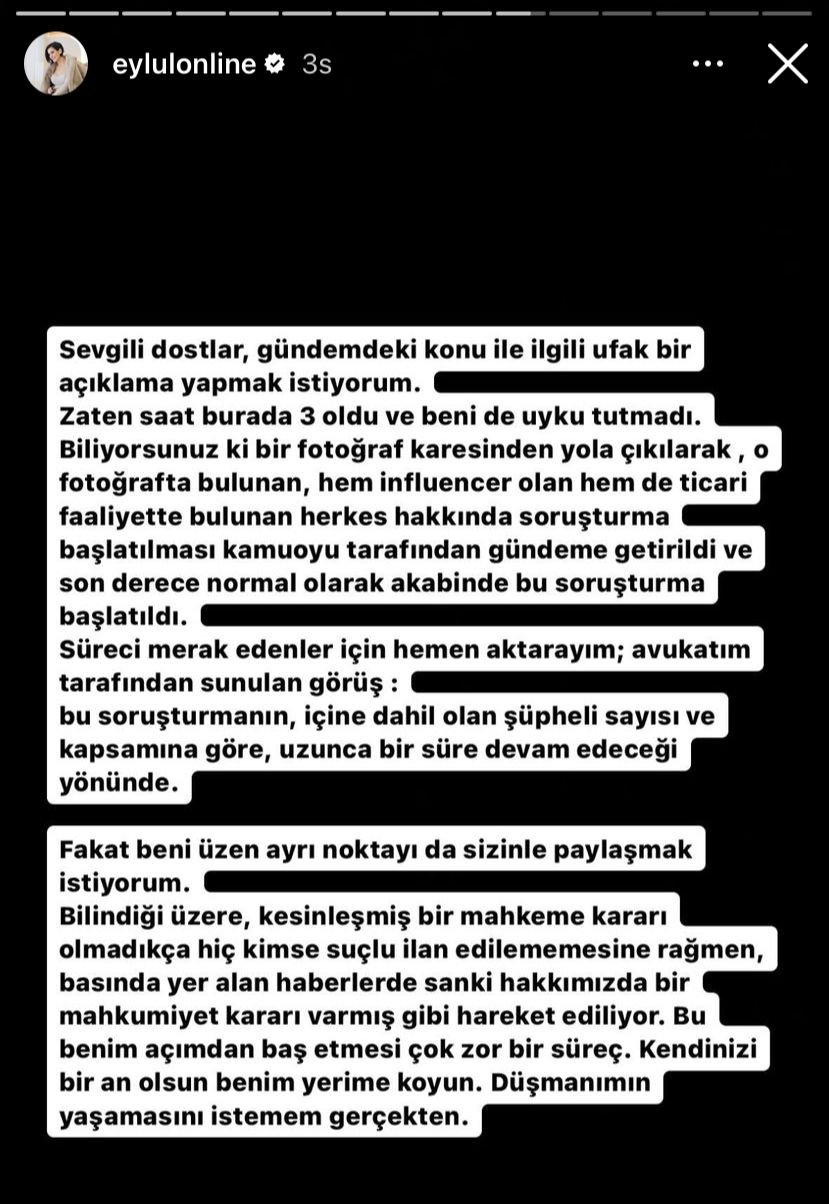This screenshot has width=829, height=1204.
Task: Select the 3s timestamp text
Action: point(316,63)
